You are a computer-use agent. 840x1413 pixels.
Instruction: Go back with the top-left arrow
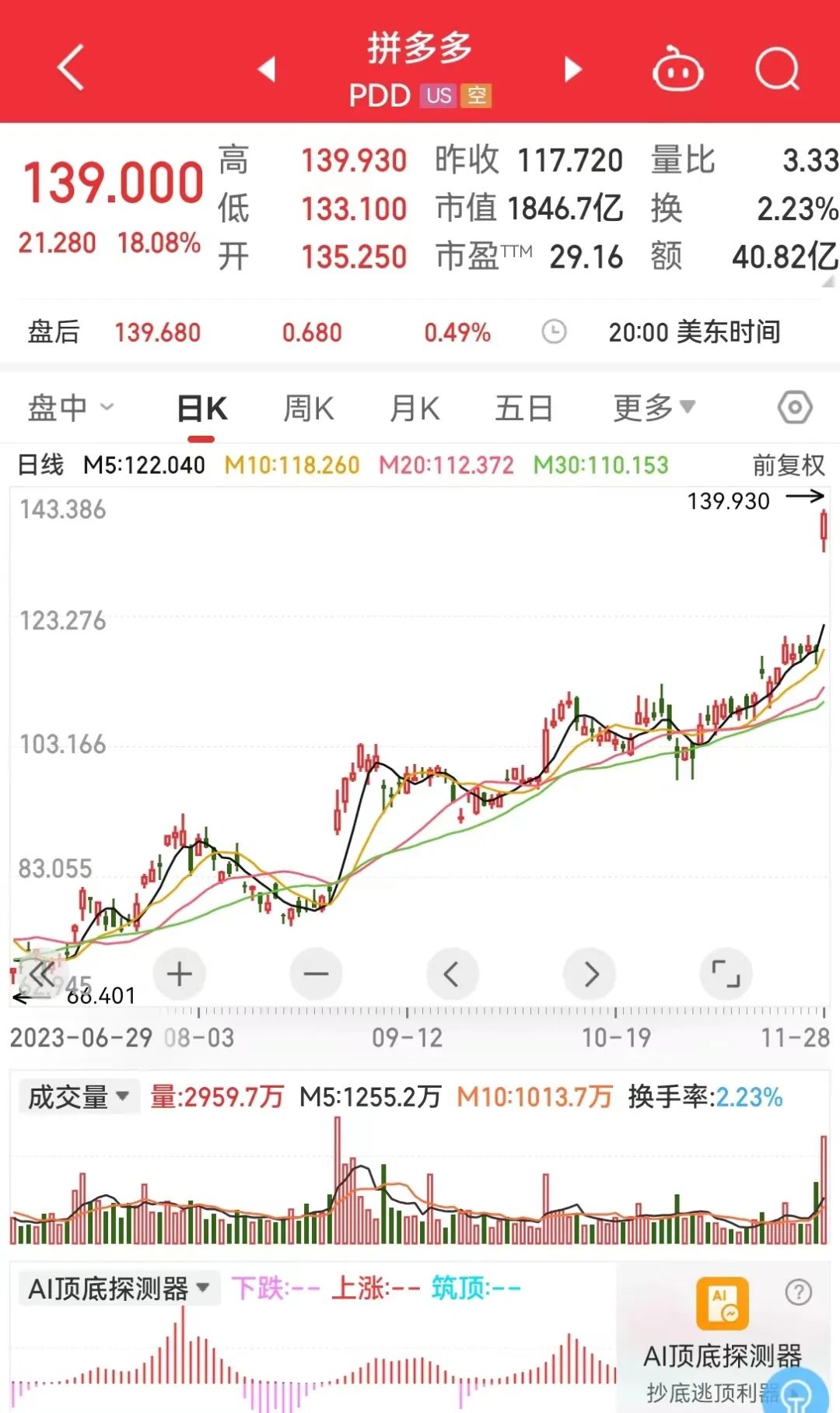pyautogui.click(x=71, y=68)
